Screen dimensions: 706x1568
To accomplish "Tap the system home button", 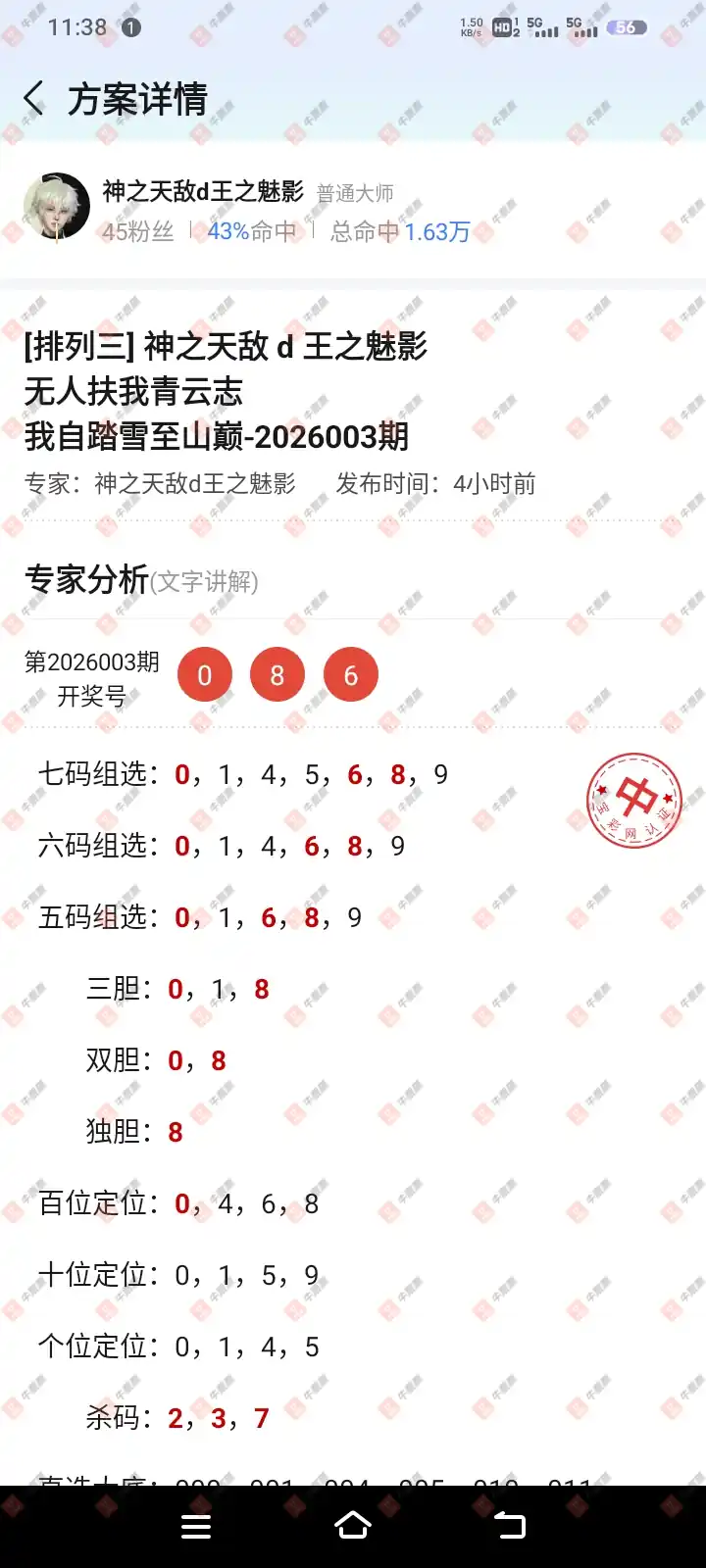I will pyautogui.click(x=353, y=1526).
